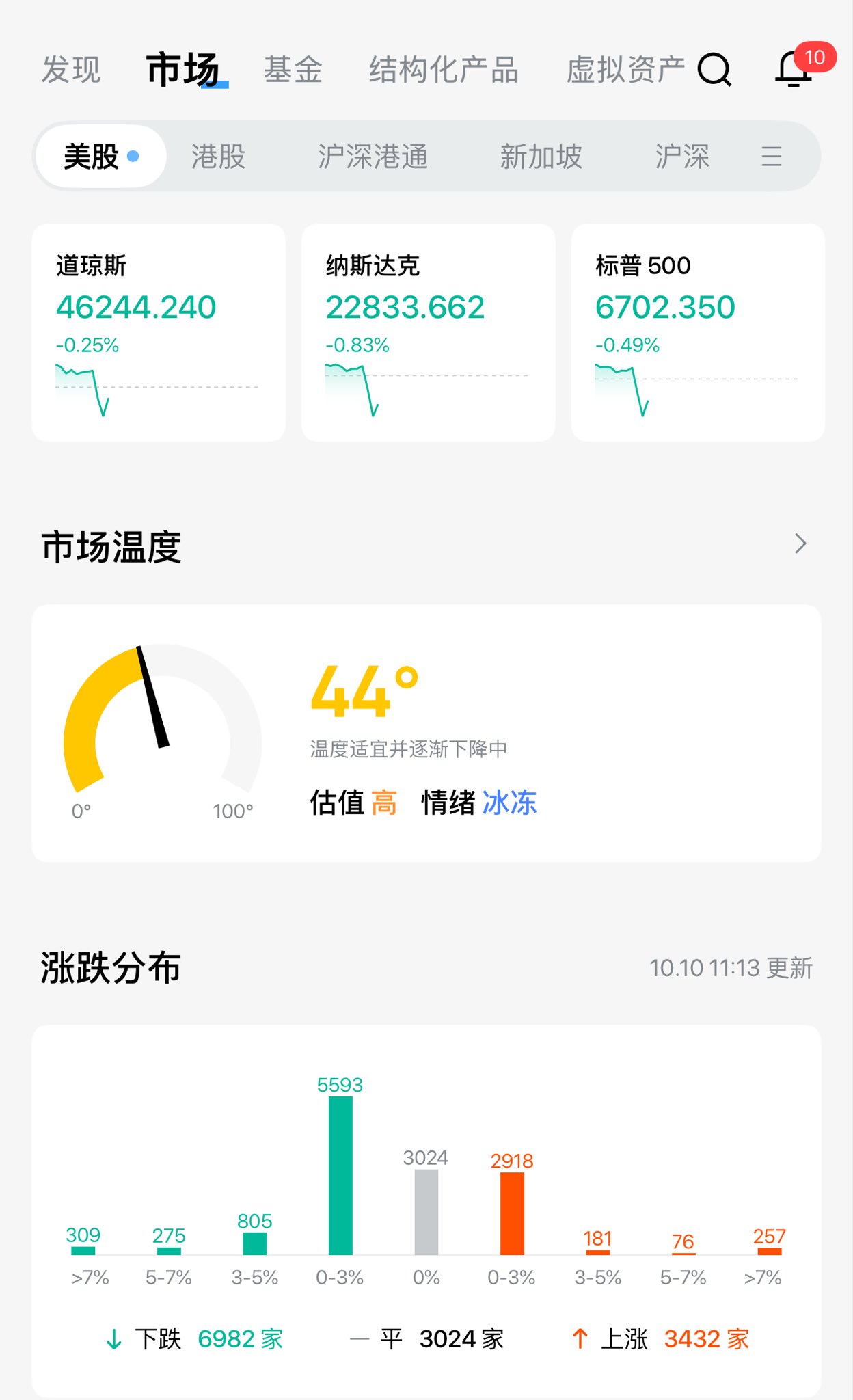Switch market to 港股

click(x=218, y=157)
